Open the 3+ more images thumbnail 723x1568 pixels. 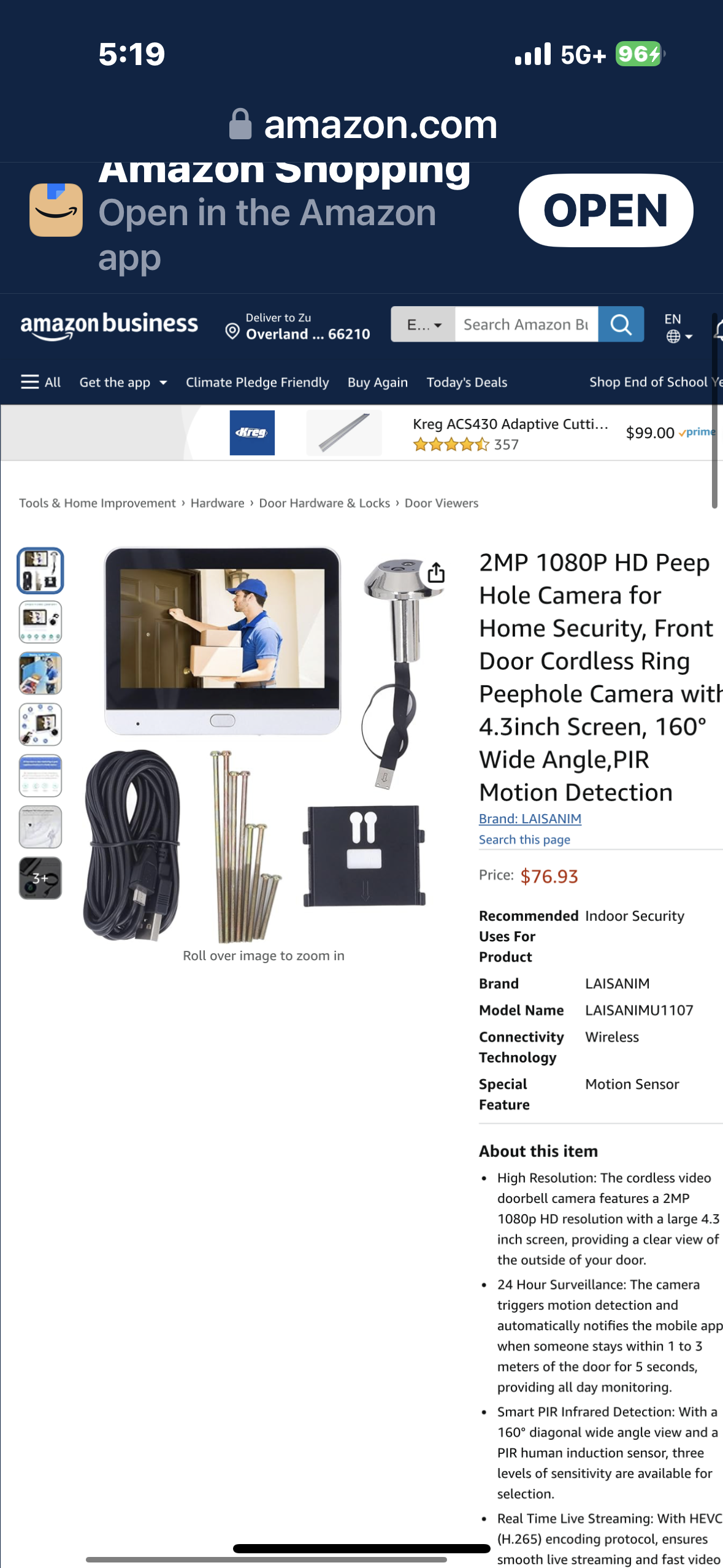(x=40, y=878)
